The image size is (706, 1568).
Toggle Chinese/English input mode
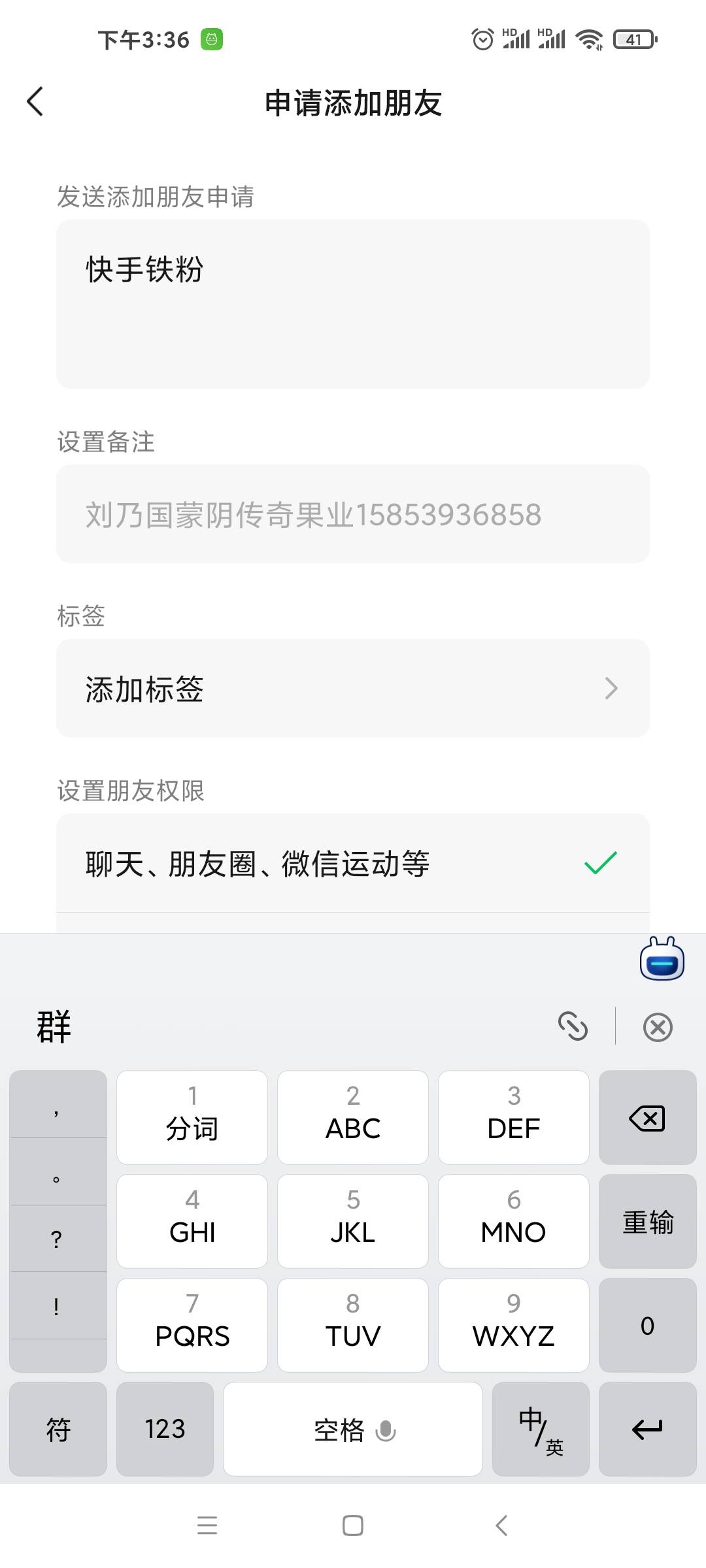click(x=541, y=1429)
